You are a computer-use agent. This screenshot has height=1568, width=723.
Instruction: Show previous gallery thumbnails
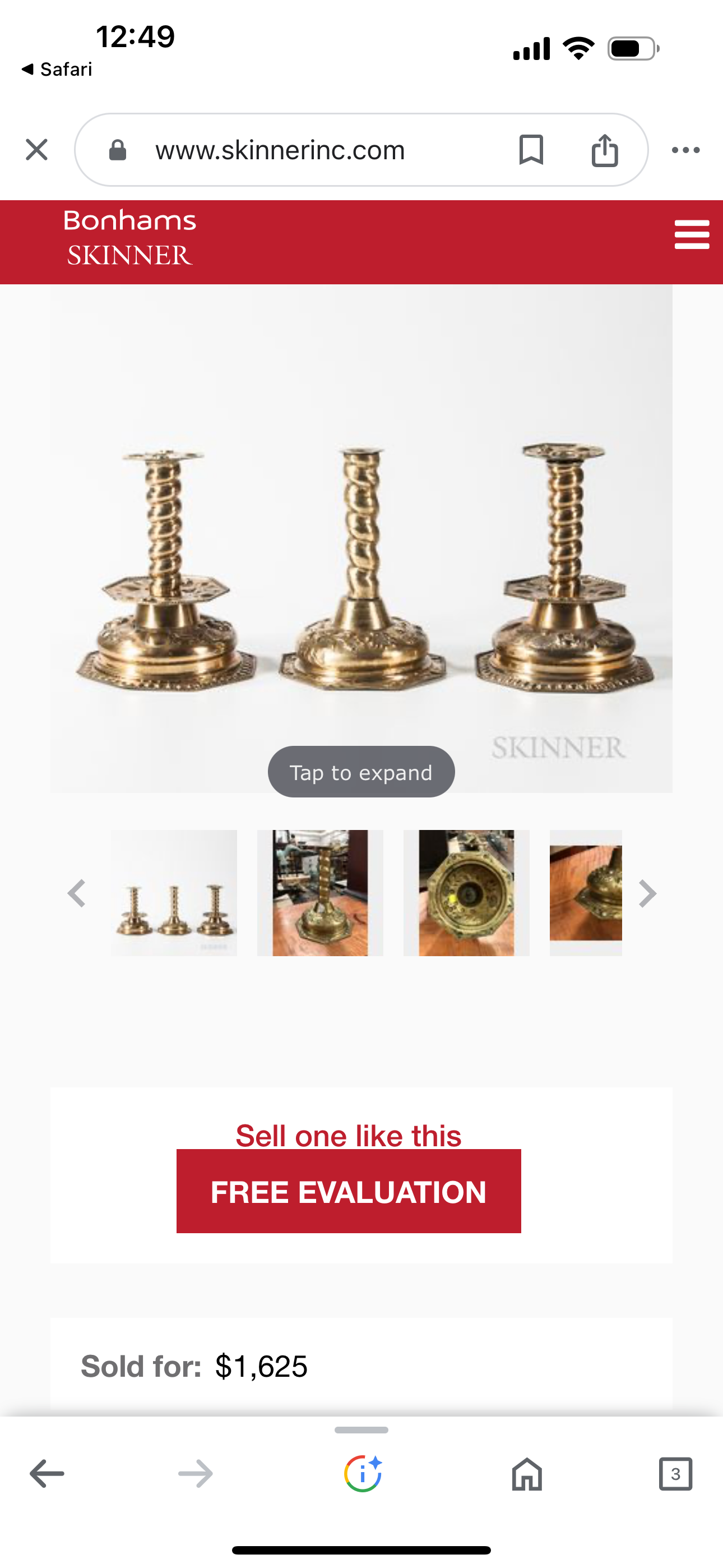pyautogui.click(x=77, y=893)
